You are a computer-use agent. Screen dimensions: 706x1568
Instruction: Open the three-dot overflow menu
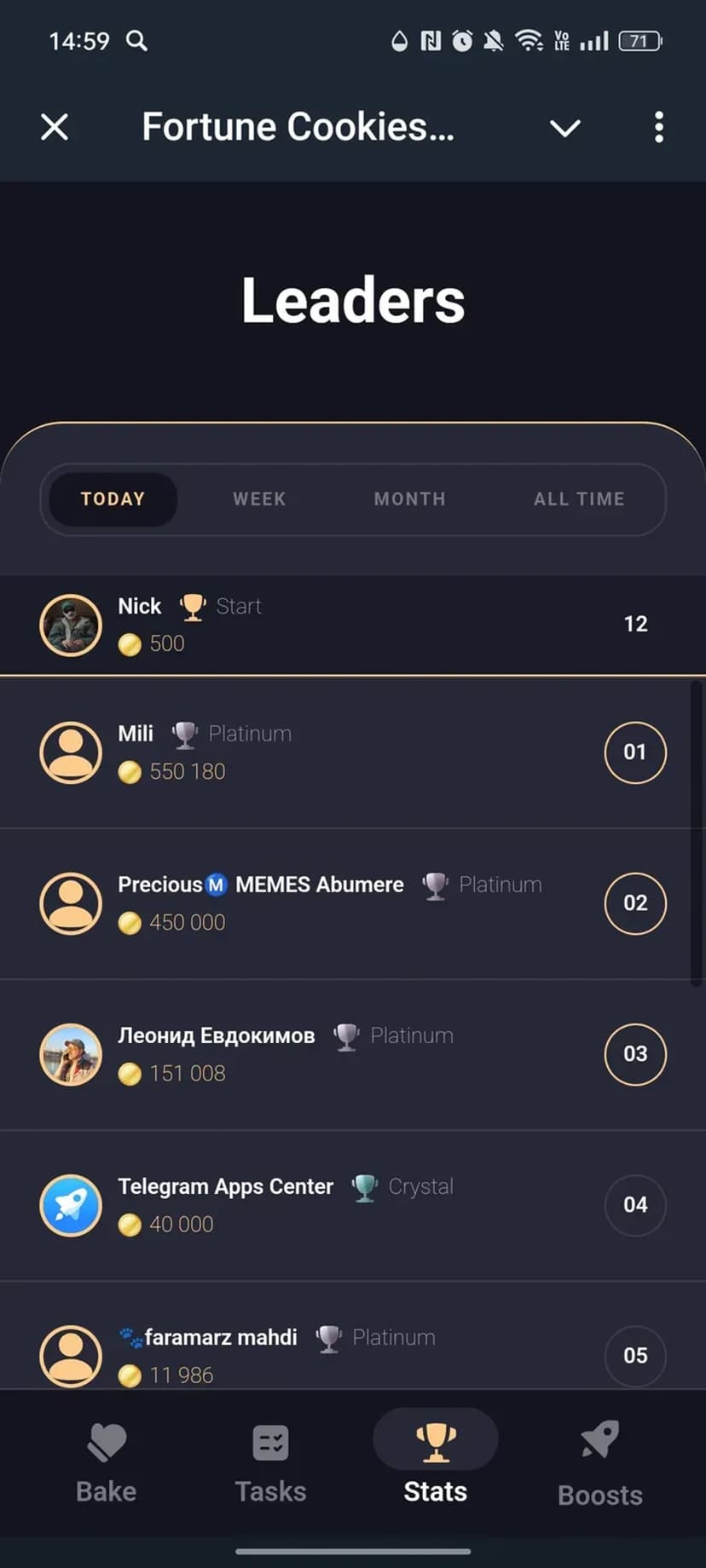point(658,128)
